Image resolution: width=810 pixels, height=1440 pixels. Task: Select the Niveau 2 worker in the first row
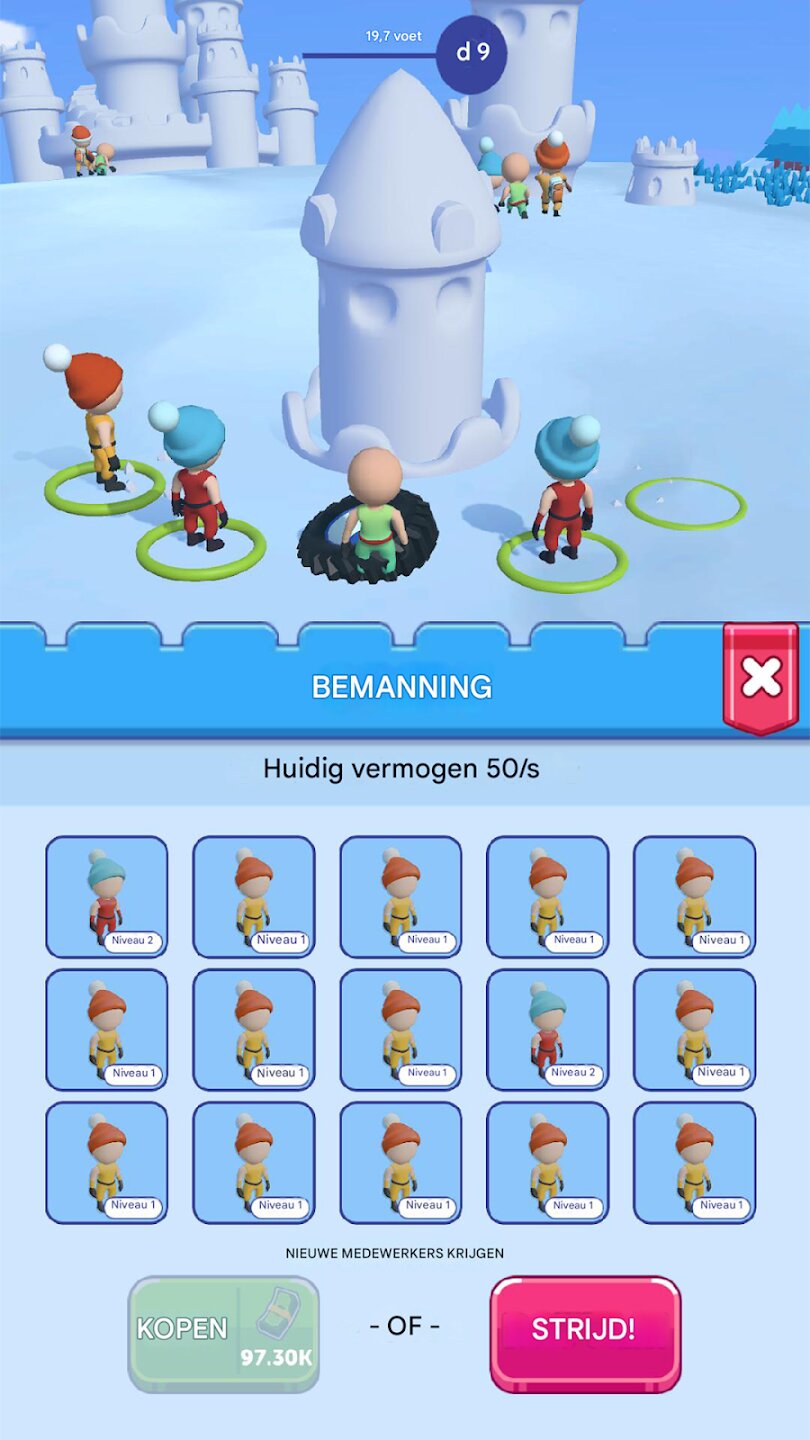point(107,896)
